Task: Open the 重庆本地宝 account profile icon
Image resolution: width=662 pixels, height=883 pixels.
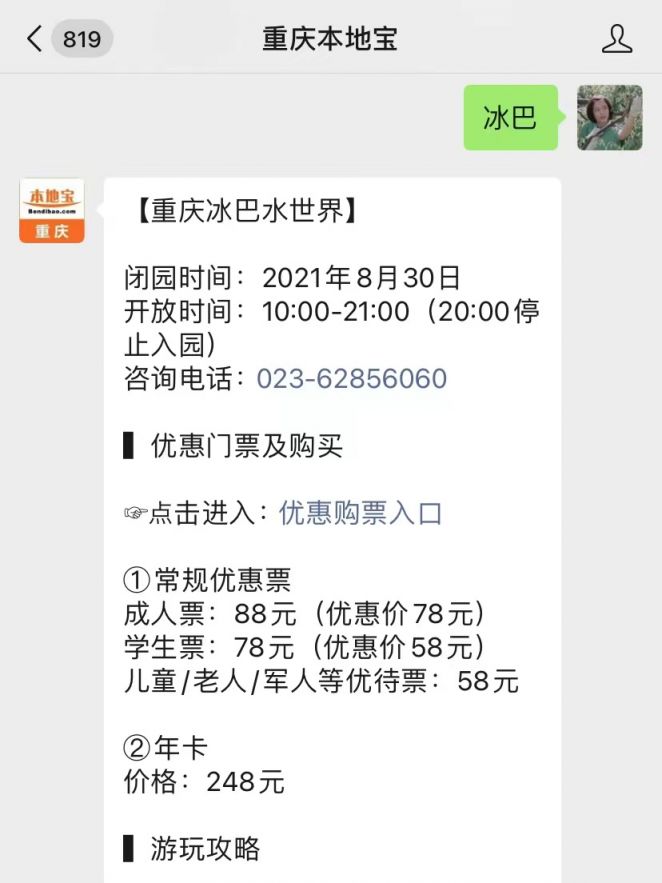Action: coord(617,40)
